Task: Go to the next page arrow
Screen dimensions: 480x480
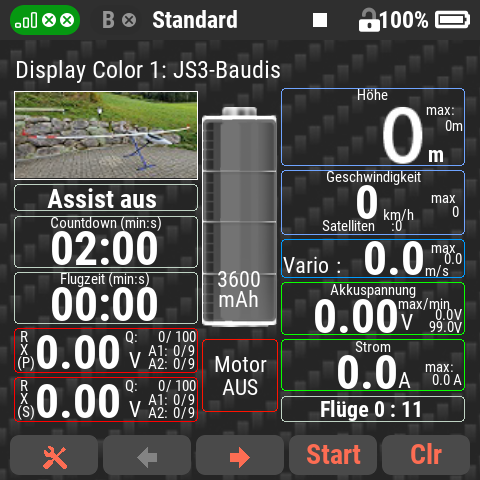Action: coord(240,455)
